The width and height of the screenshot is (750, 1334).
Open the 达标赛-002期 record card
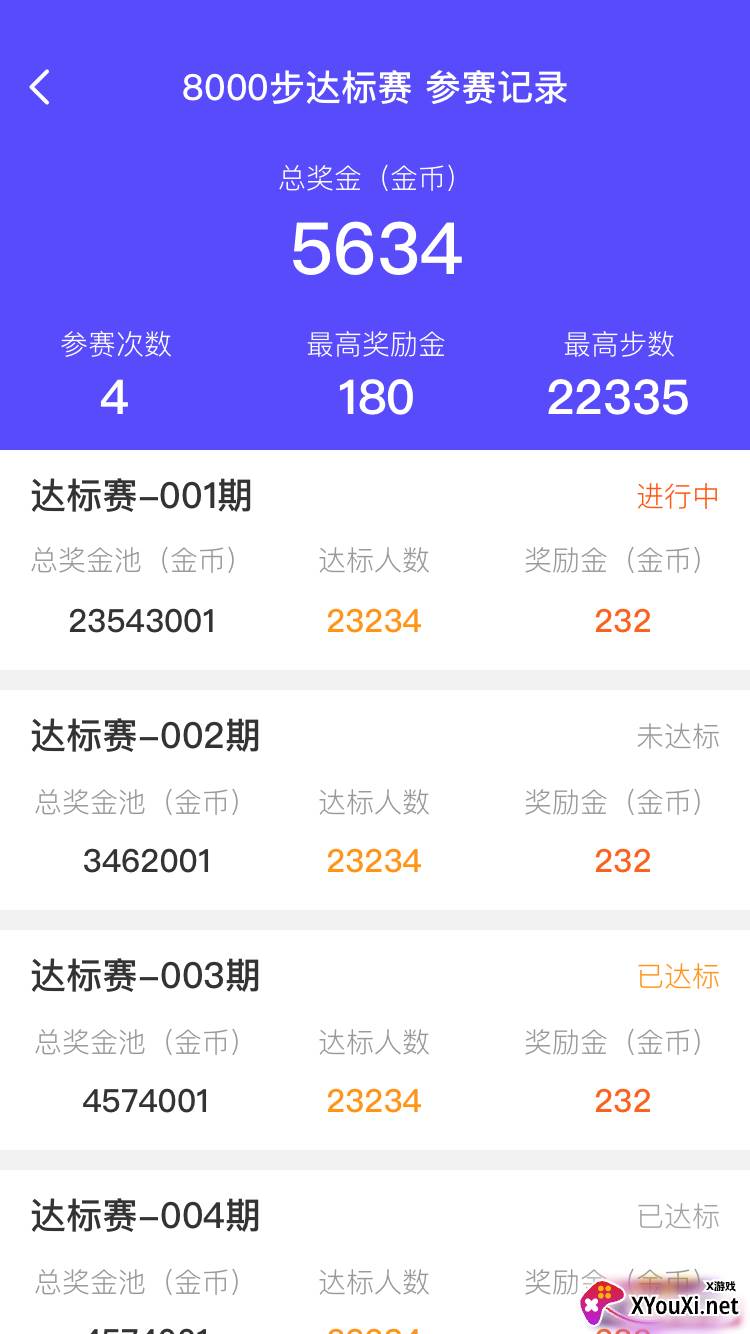click(375, 800)
